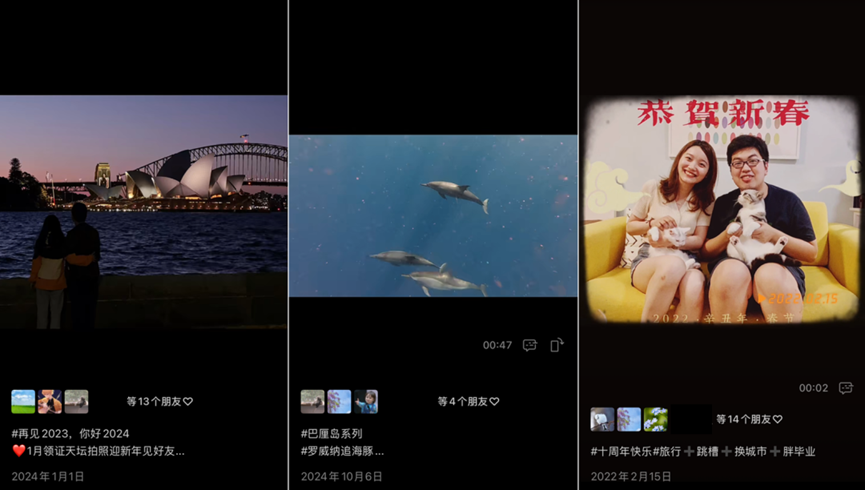The image size is (865, 490).
Task: View the 等14个朋友 likes list
Action: pyautogui.click(x=749, y=419)
